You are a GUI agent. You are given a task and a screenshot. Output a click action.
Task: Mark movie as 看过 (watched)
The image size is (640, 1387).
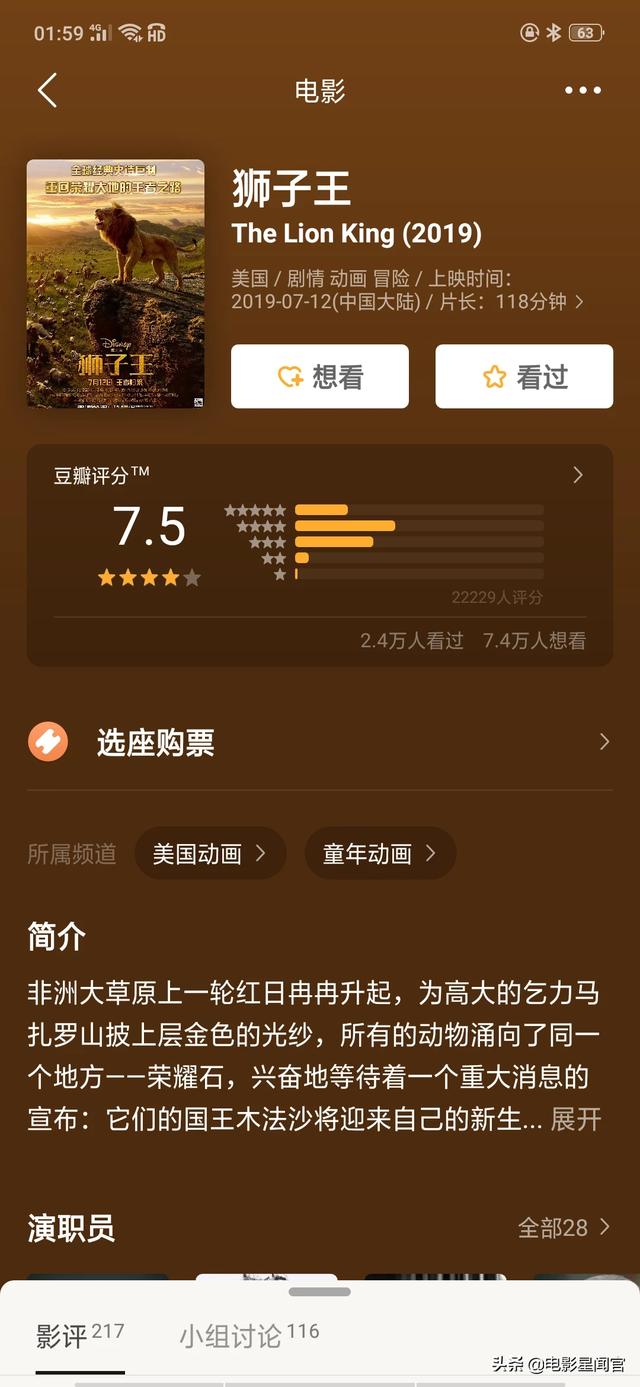tap(524, 376)
